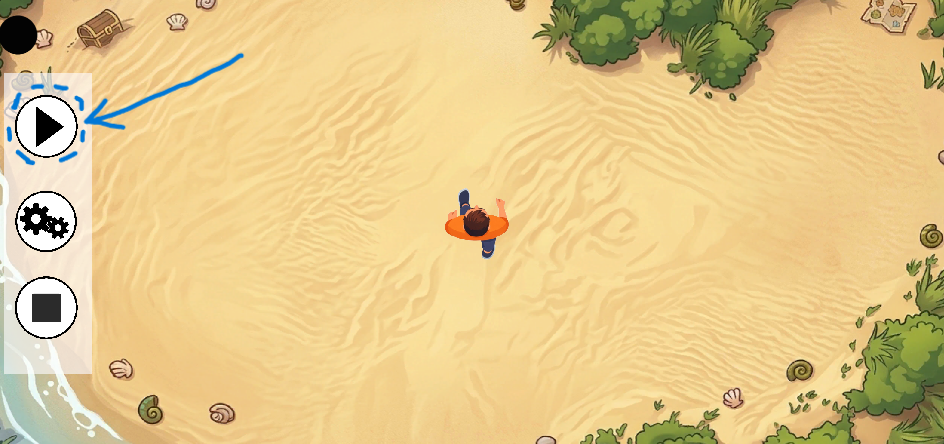Open the gears settings button
The width and height of the screenshot is (944, 444).
pyautogui.click(x=46, y=221)
